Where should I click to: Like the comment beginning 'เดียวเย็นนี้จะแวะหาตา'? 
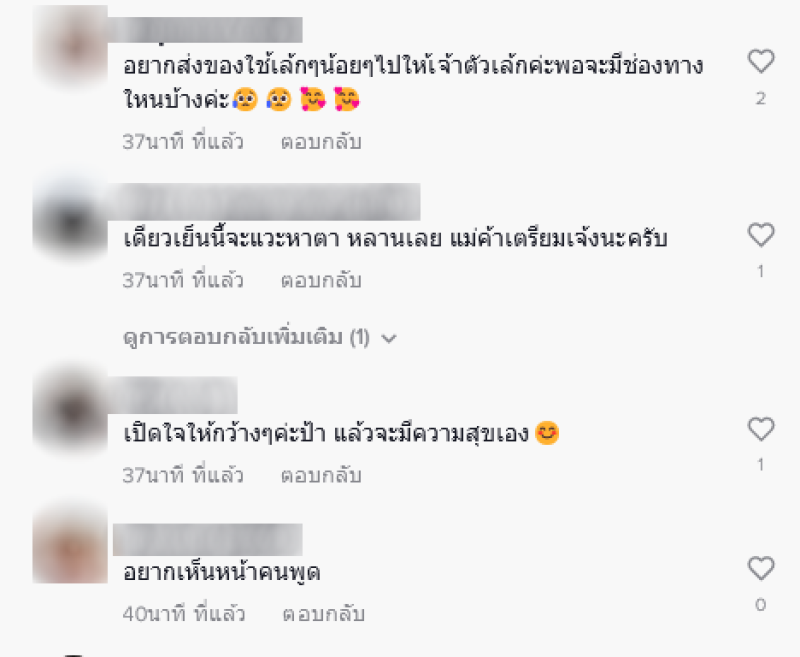[x=761, y=235]
